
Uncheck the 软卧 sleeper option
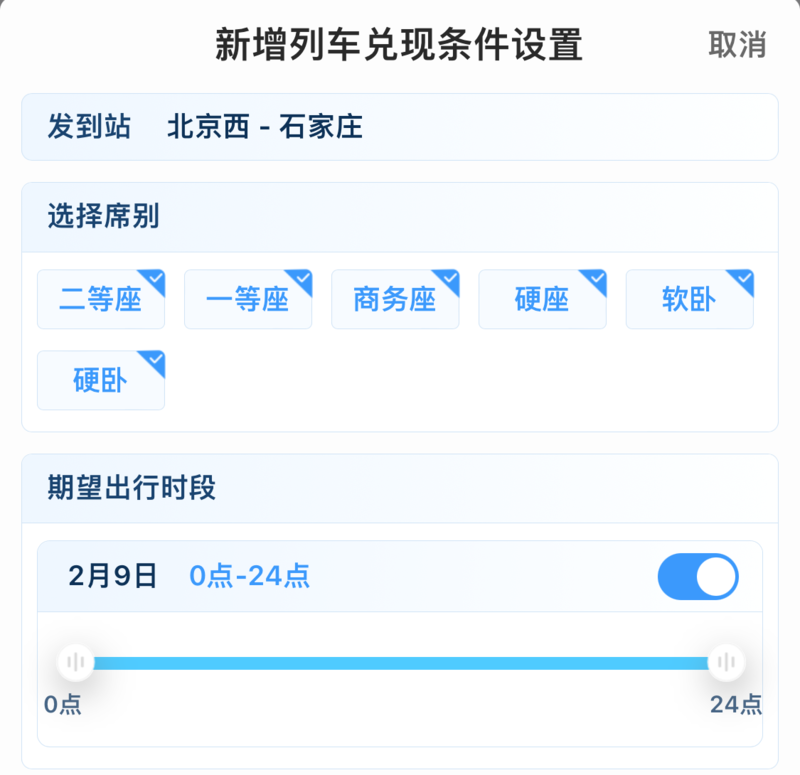[x=689, y=299]
